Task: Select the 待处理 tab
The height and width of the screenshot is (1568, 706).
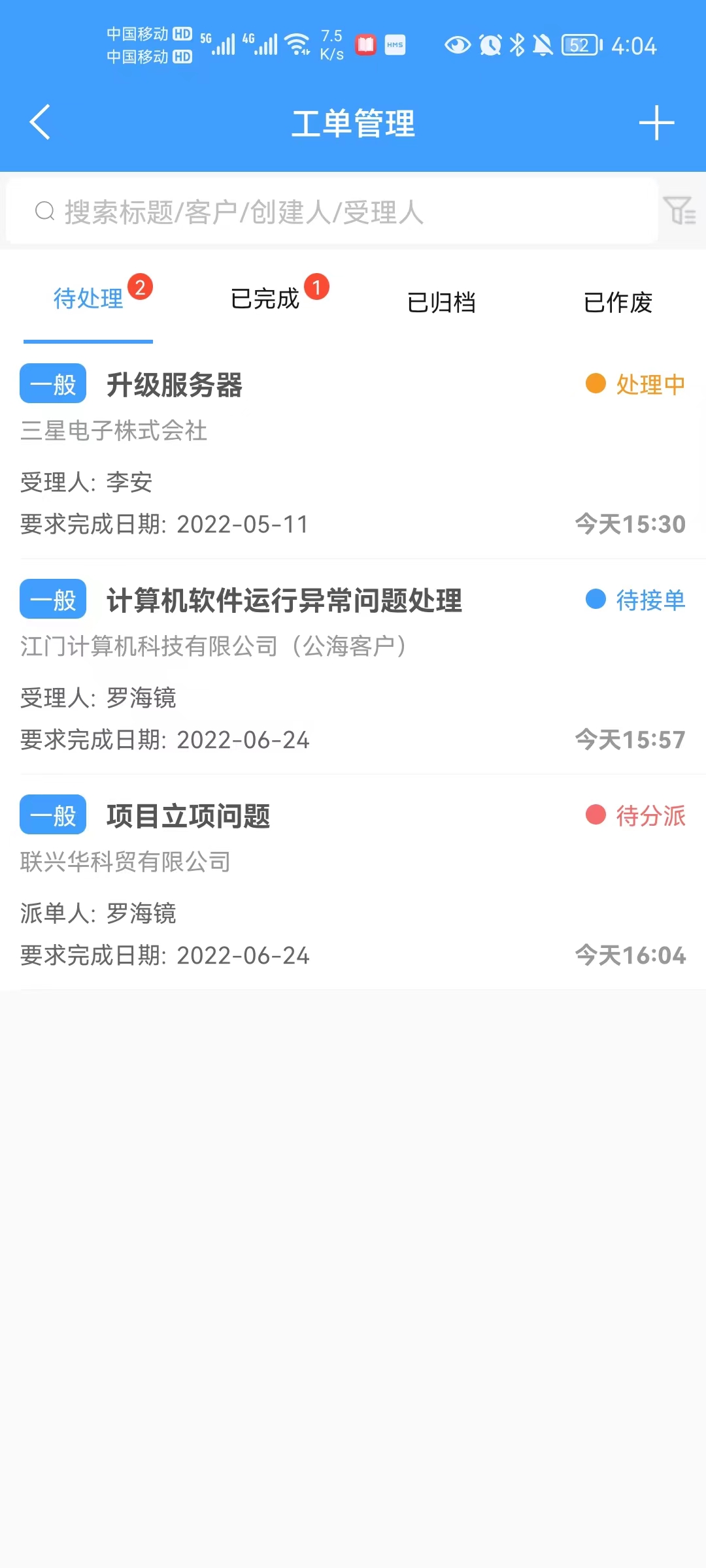Action: click(x=88, y=299)
